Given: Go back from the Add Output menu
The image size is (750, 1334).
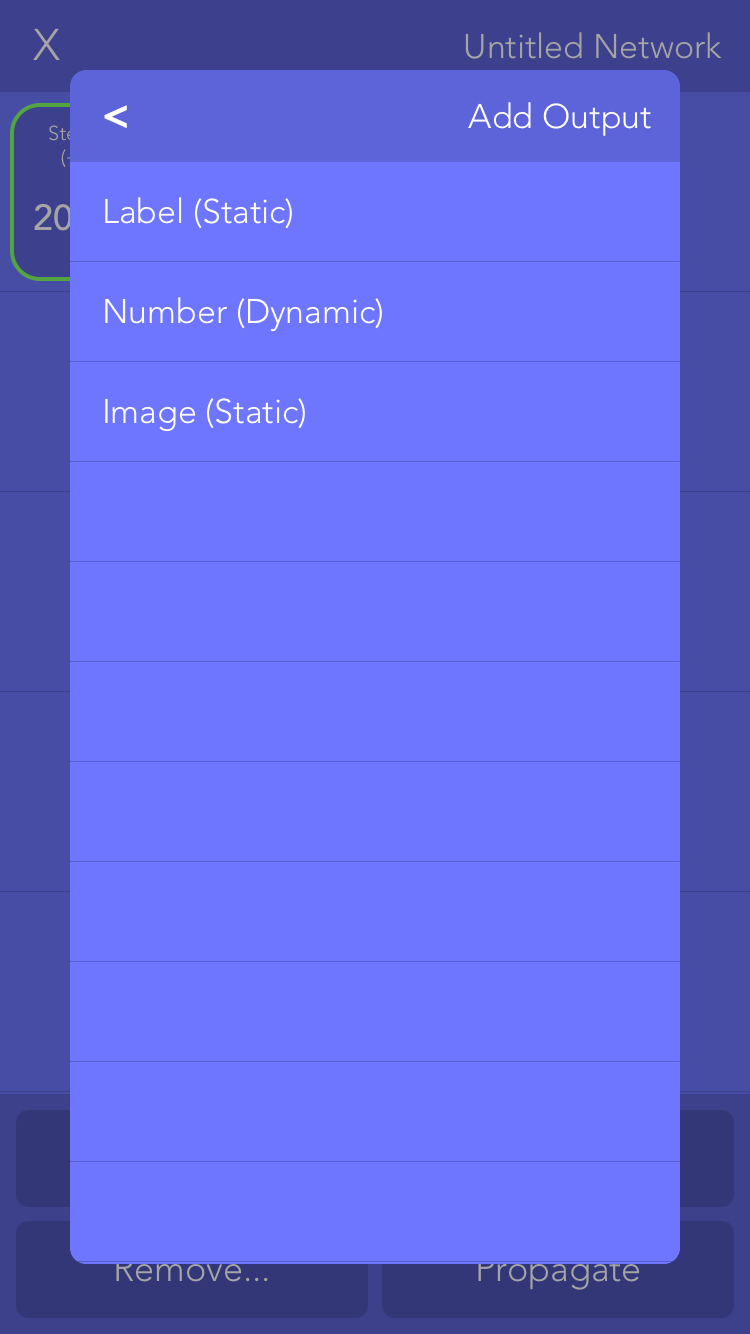Looking at the screenshot, I should [116, 117].
